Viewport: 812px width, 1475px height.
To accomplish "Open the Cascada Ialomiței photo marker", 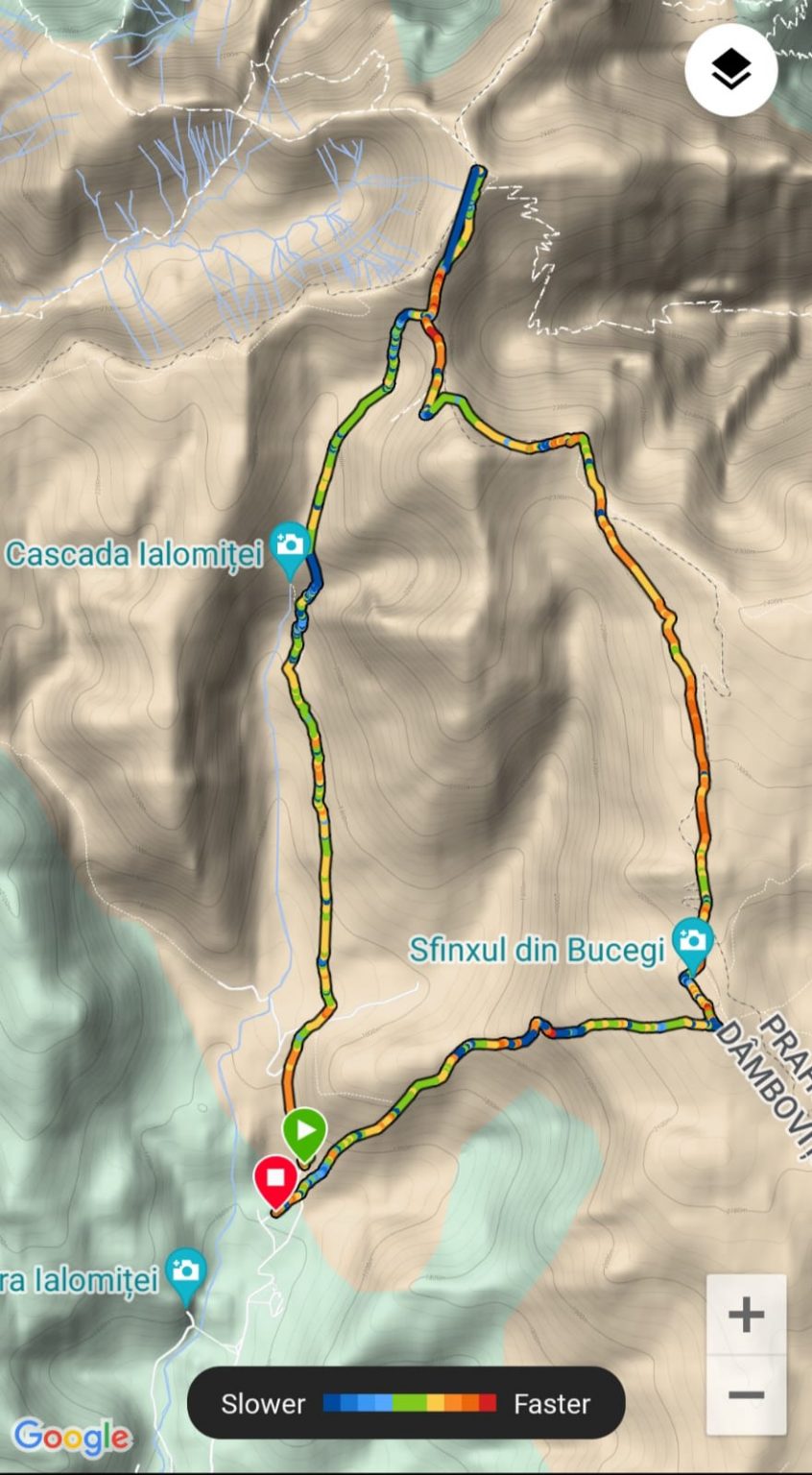I will tap(289, 544).
